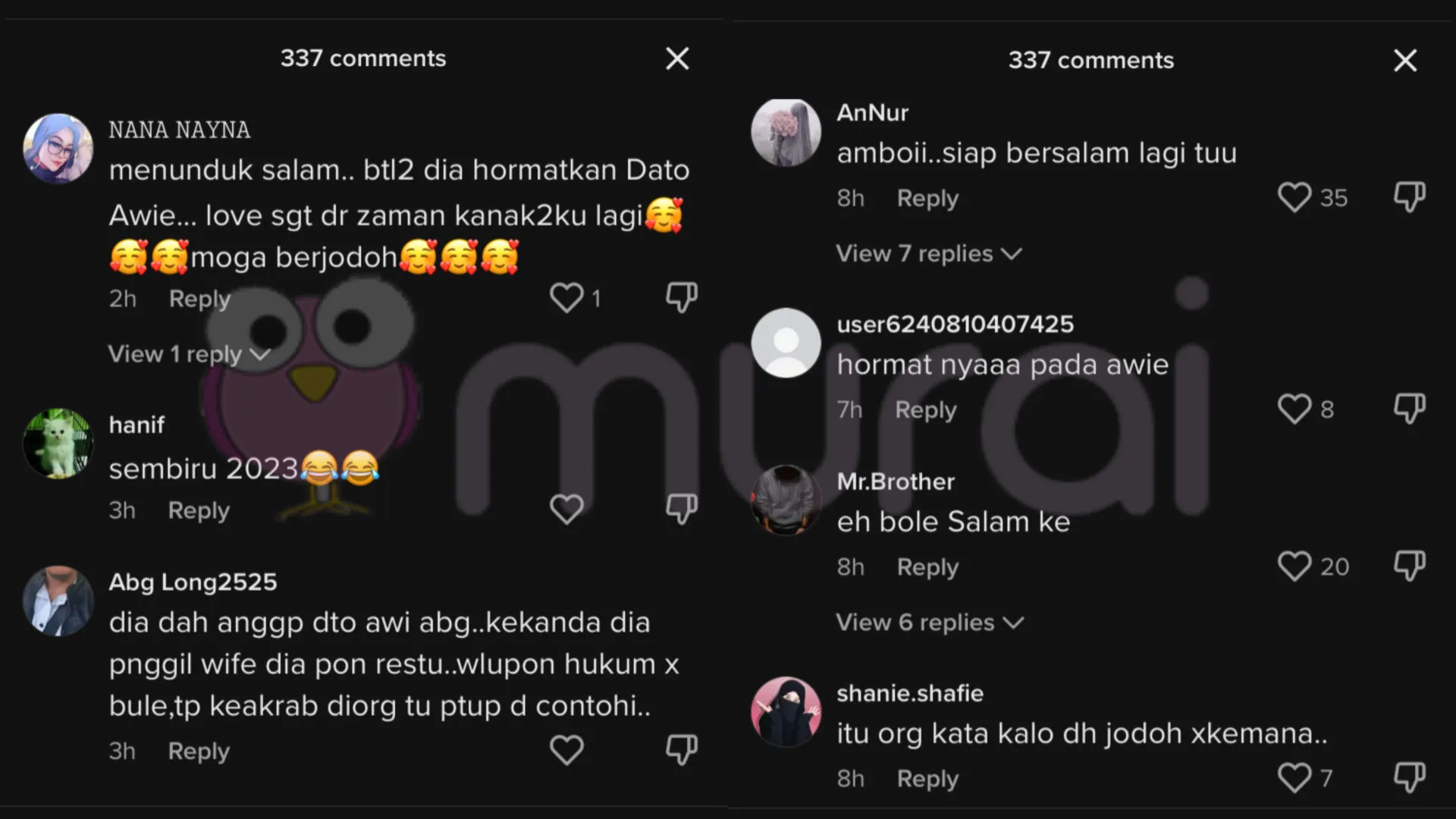Close the comments panel above NANA NAYNA's comment

(x=677, y=58)
